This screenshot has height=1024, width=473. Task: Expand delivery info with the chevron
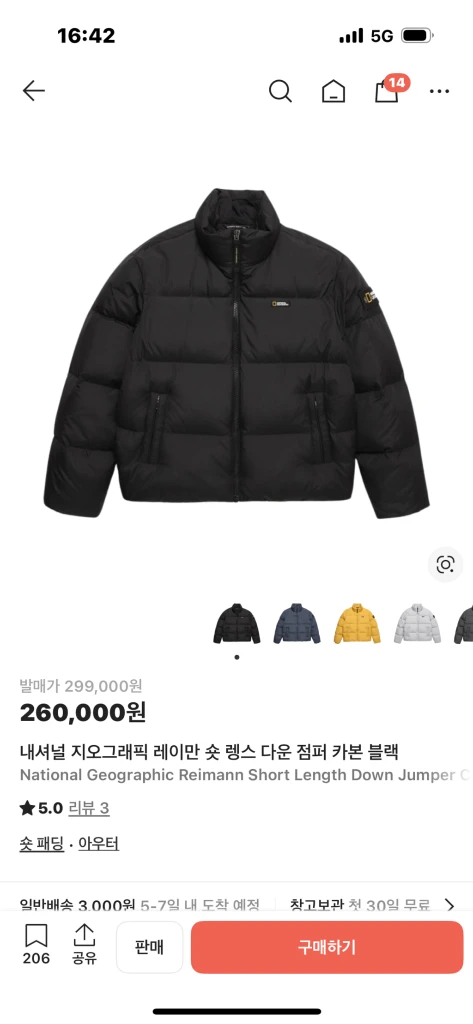[x=449, y=905]
